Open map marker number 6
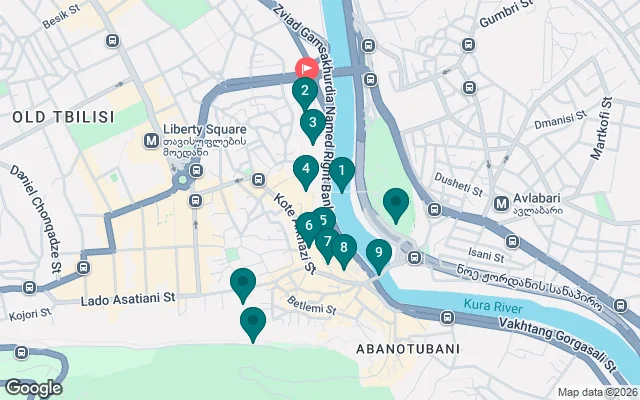The image size is (640, 400). (308, 226)
